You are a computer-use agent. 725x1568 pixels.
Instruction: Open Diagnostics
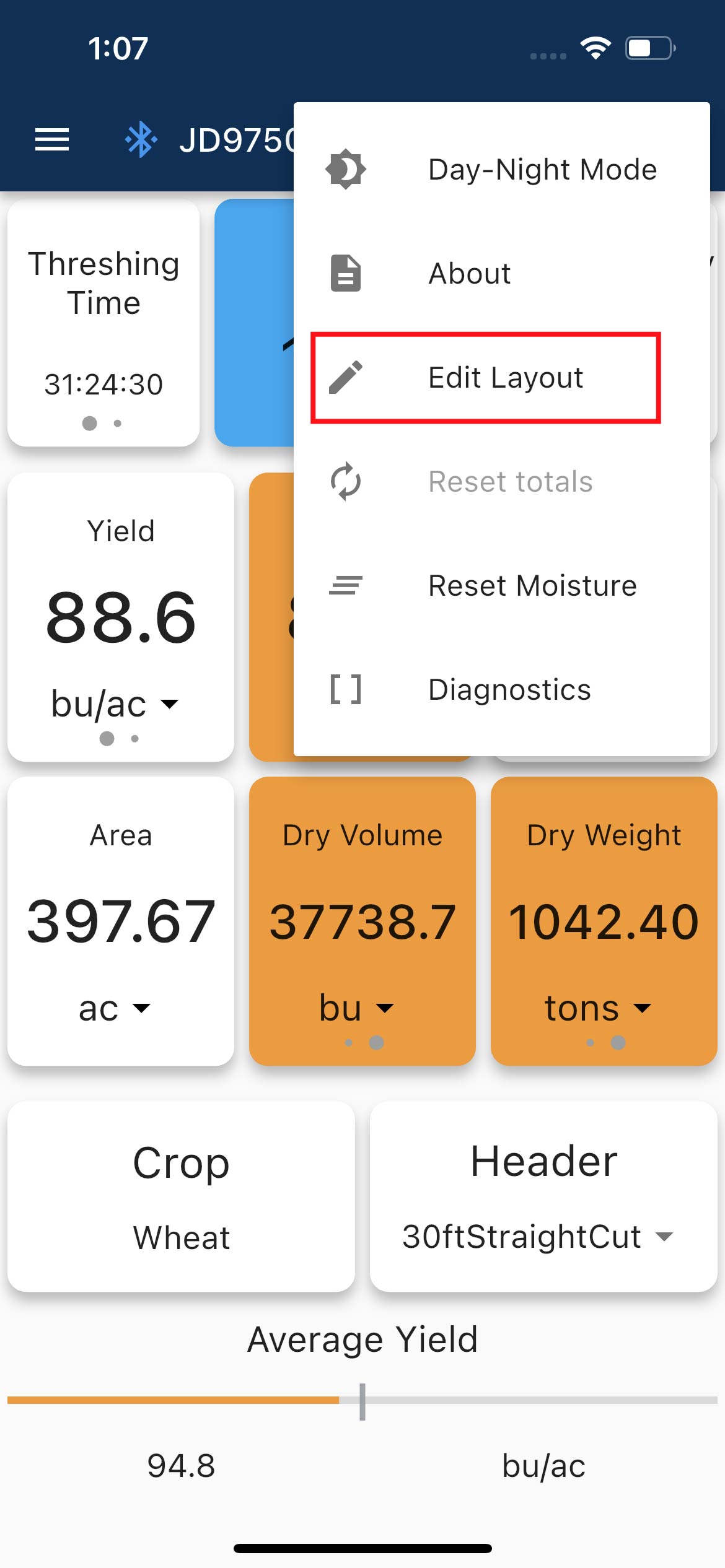[502, 689]
